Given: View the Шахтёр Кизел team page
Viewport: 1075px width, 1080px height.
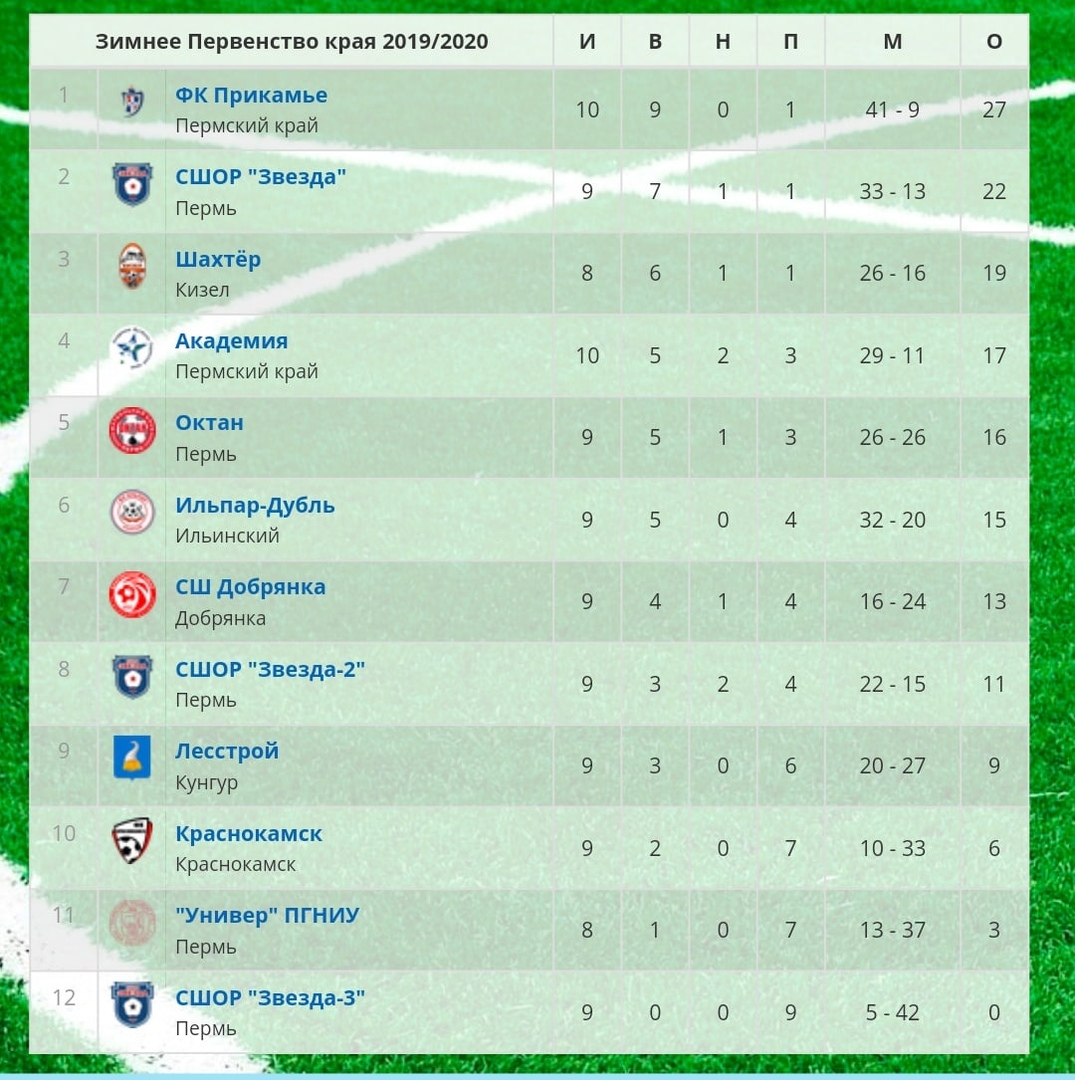Looking at the screenshot, I should (218, 259).
